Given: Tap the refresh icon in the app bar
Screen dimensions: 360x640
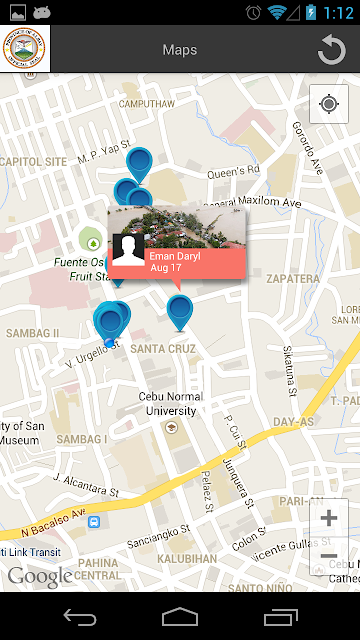Looking at the screenshot, I should pos(331,49).
